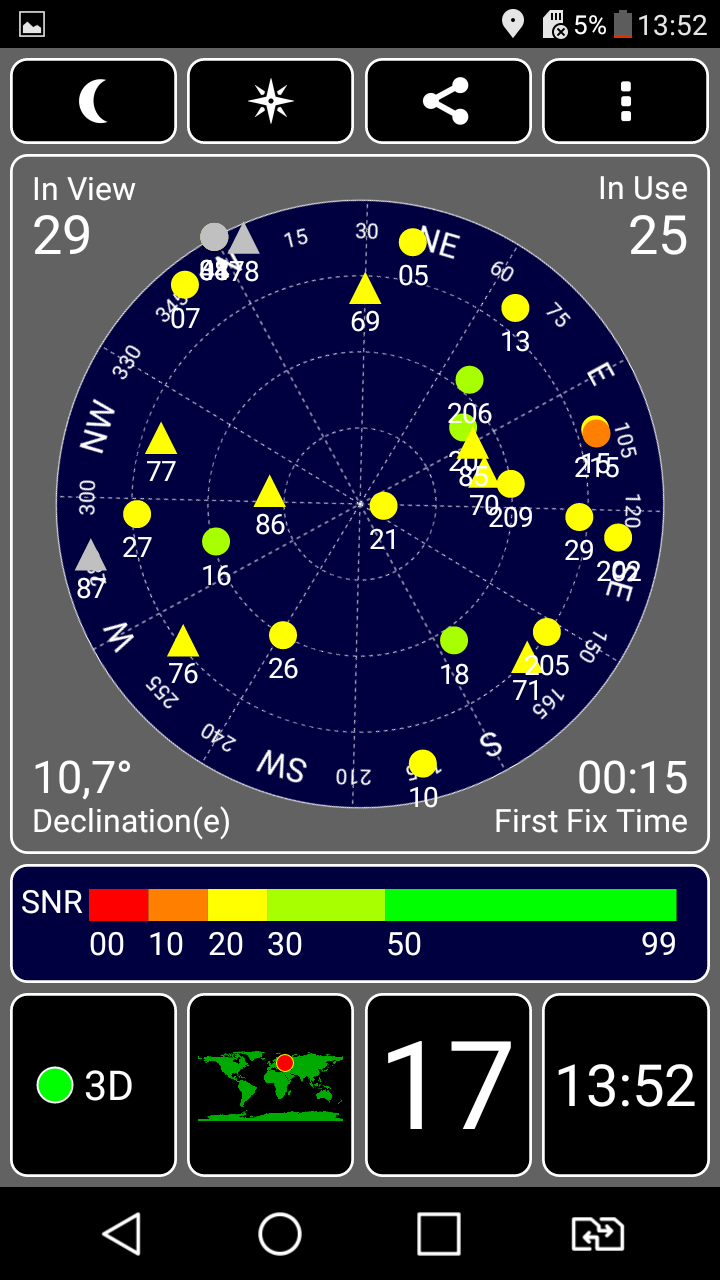Share the current GPS data
Image resolution: width=720 pixels, height=1280 pixels.
[448, 101]
